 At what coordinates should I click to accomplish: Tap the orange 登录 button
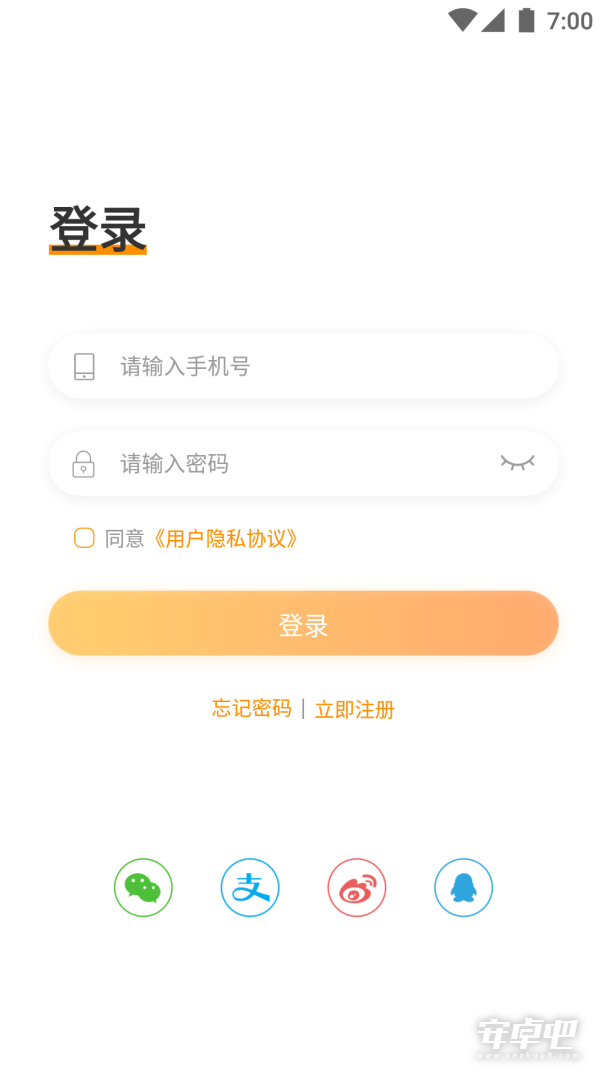[303, 623]
